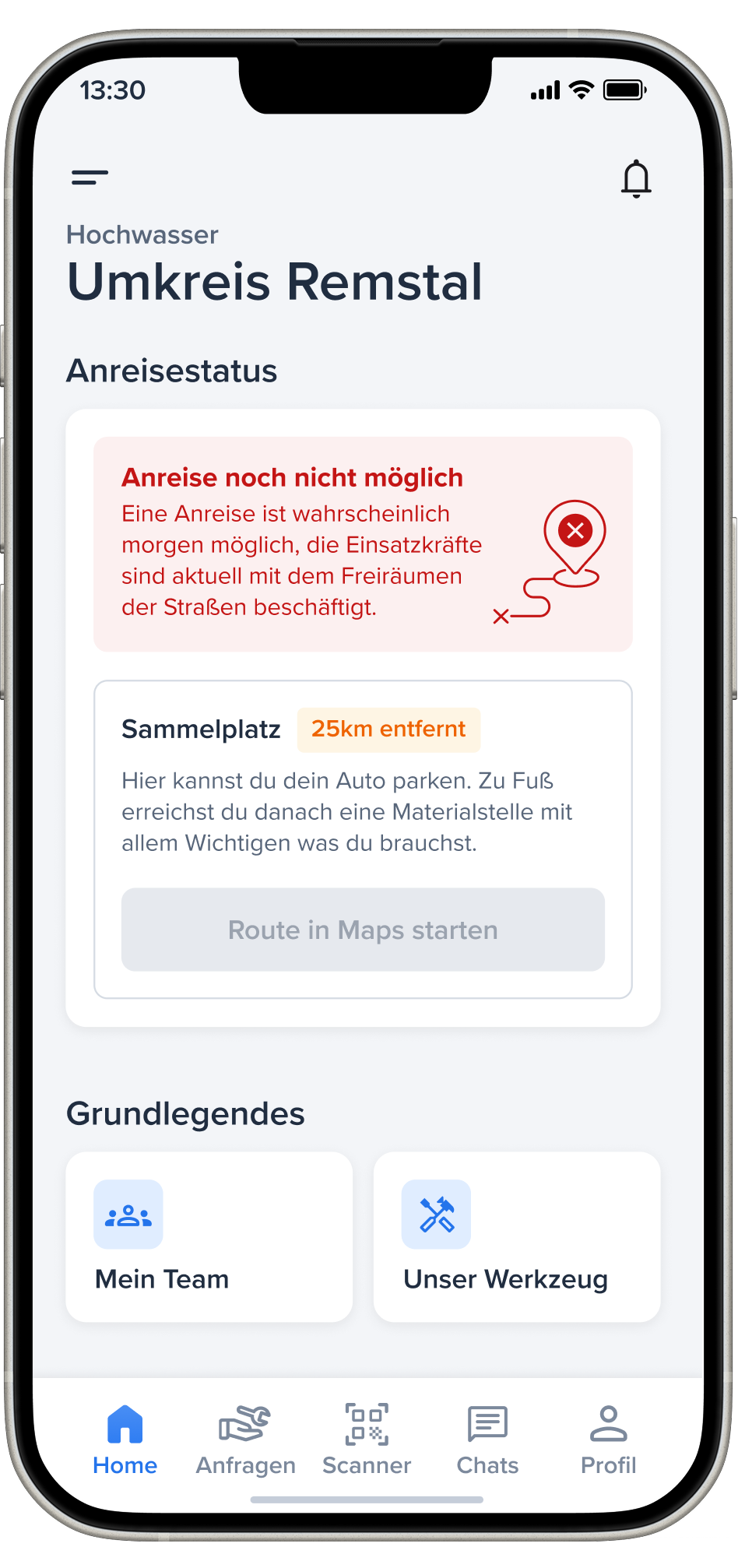Open the Profil tab
Image resolution: width=738 pixels, height=1568 pixels.
(x=608, y=1440)
